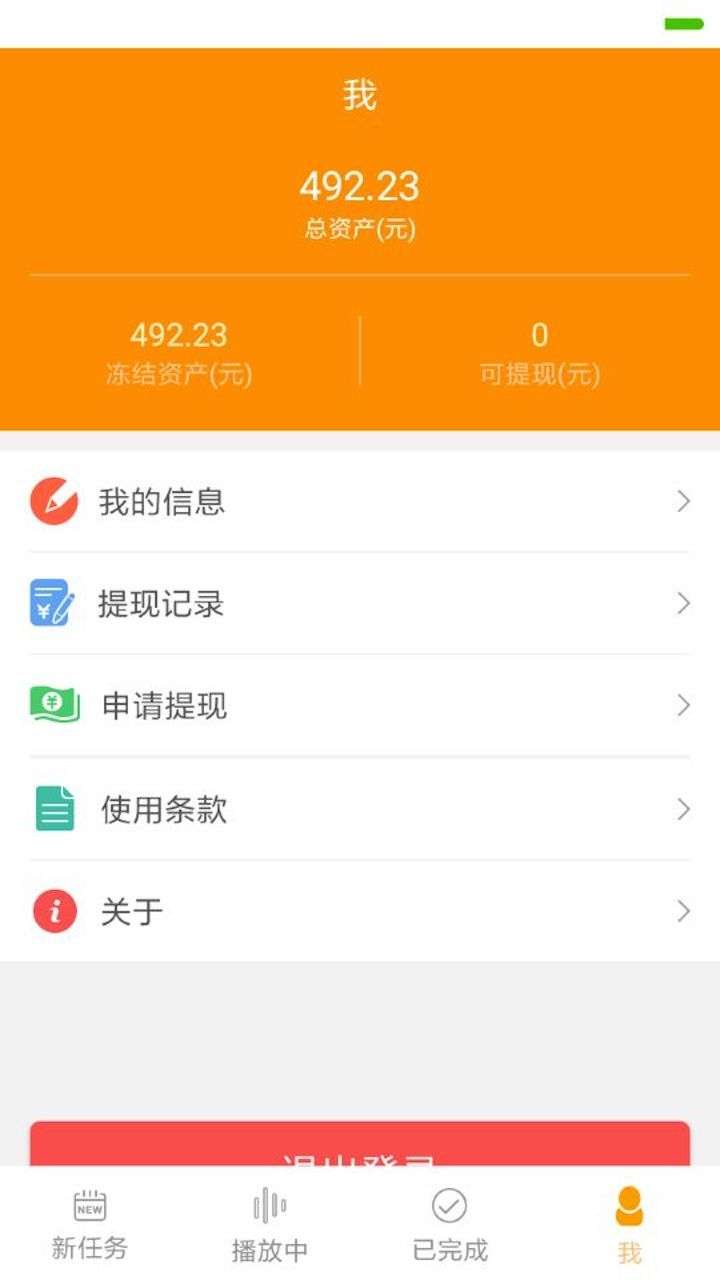Switch to the 已完成 tab
The image size is (720, 1280).
click(450, 1224)
